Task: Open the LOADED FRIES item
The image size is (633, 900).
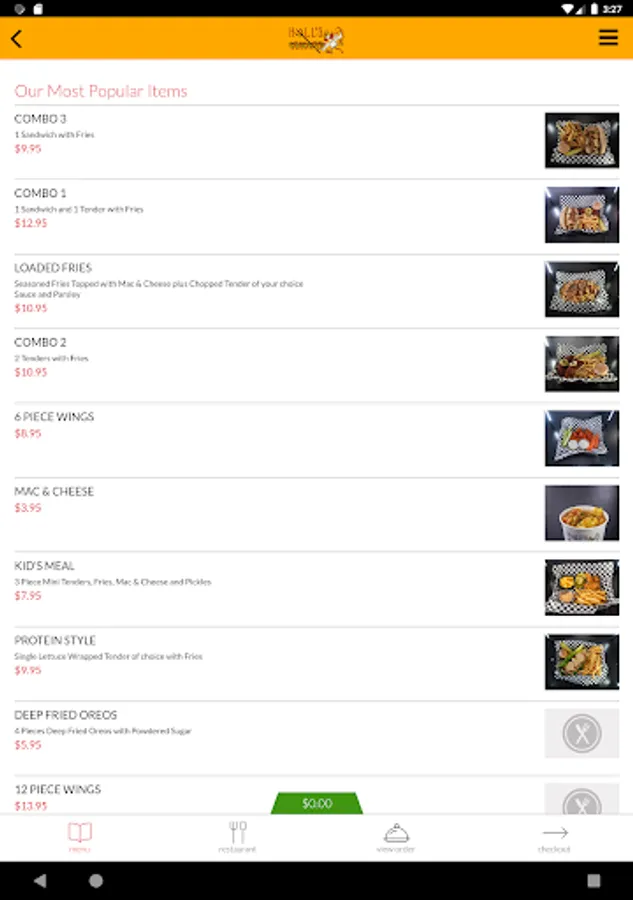Action: (316, 290)
